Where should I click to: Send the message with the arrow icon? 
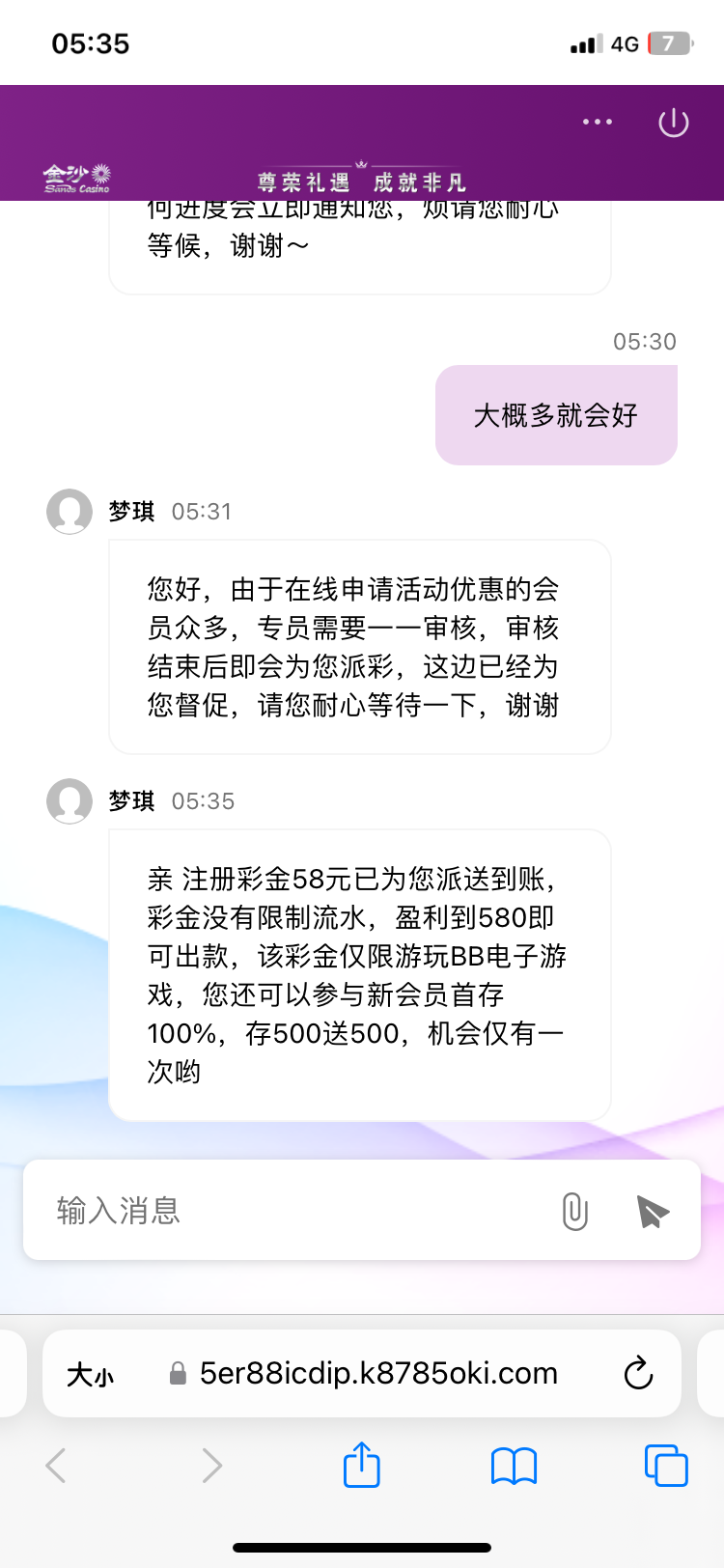(653, 1211)
